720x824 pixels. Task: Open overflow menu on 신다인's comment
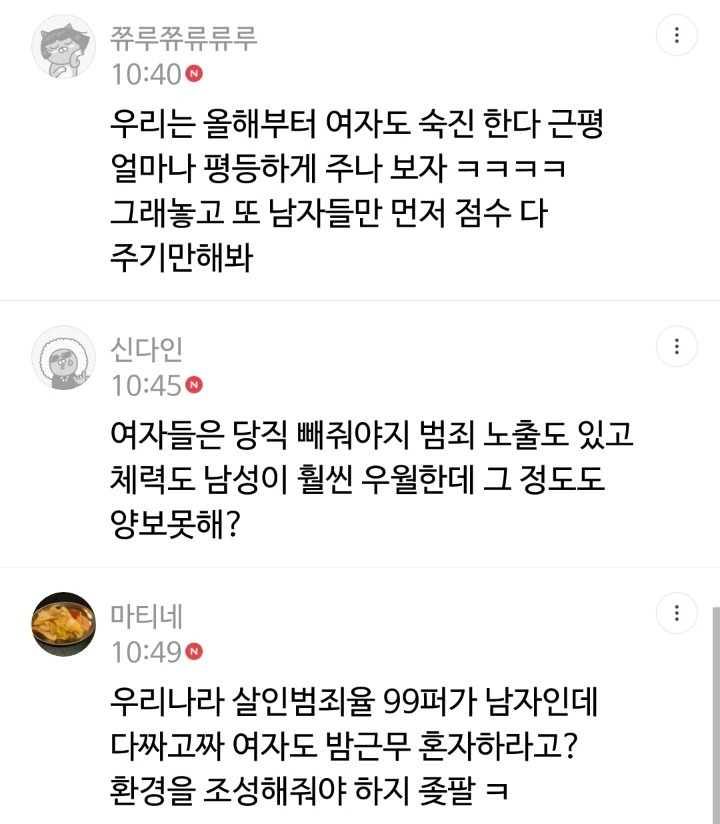[677, 347]
